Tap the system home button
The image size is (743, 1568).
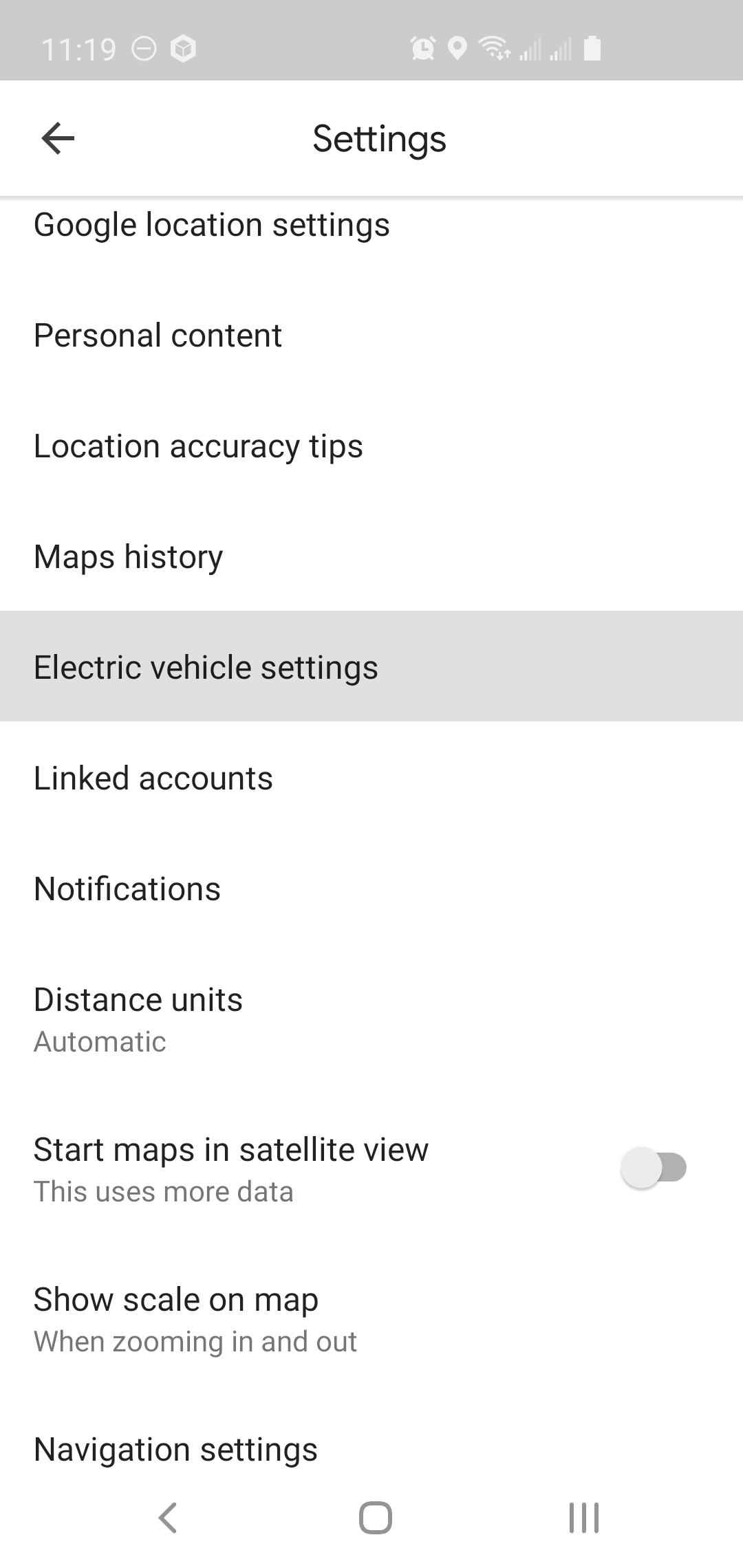[x=376, y=1517]
